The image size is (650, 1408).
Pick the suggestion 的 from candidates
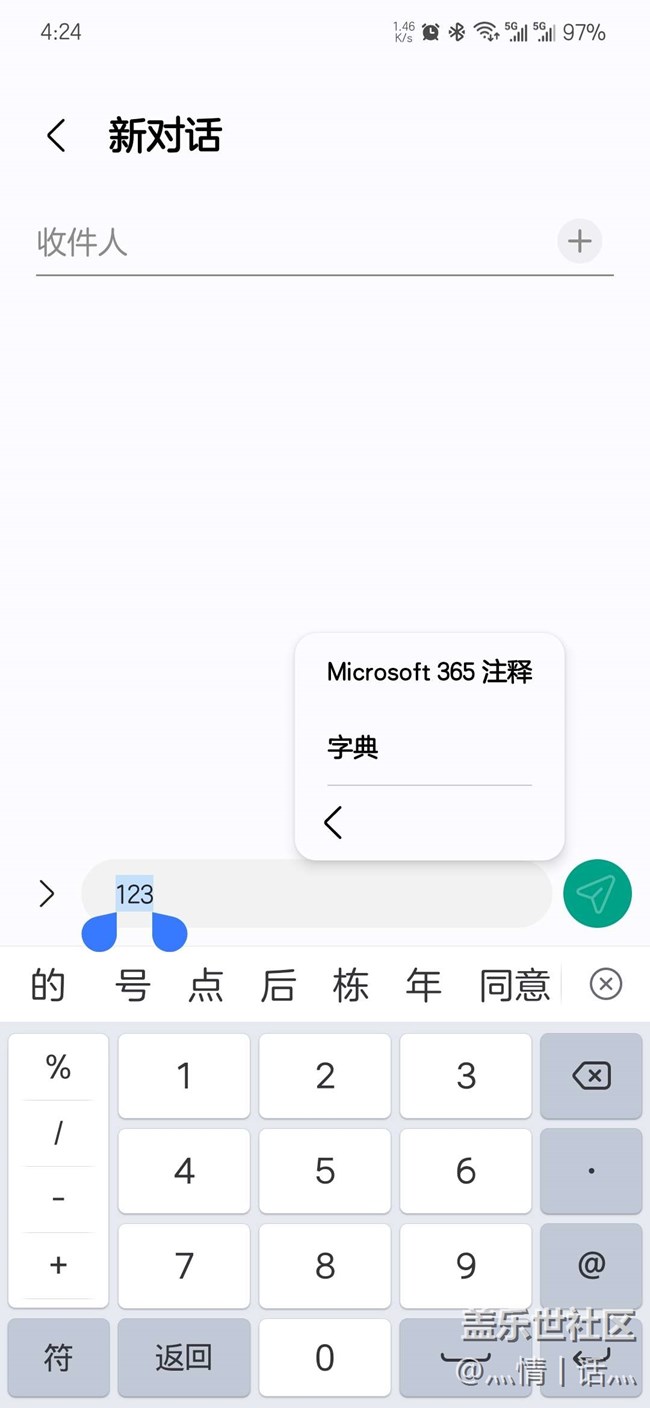pos(48,985)
